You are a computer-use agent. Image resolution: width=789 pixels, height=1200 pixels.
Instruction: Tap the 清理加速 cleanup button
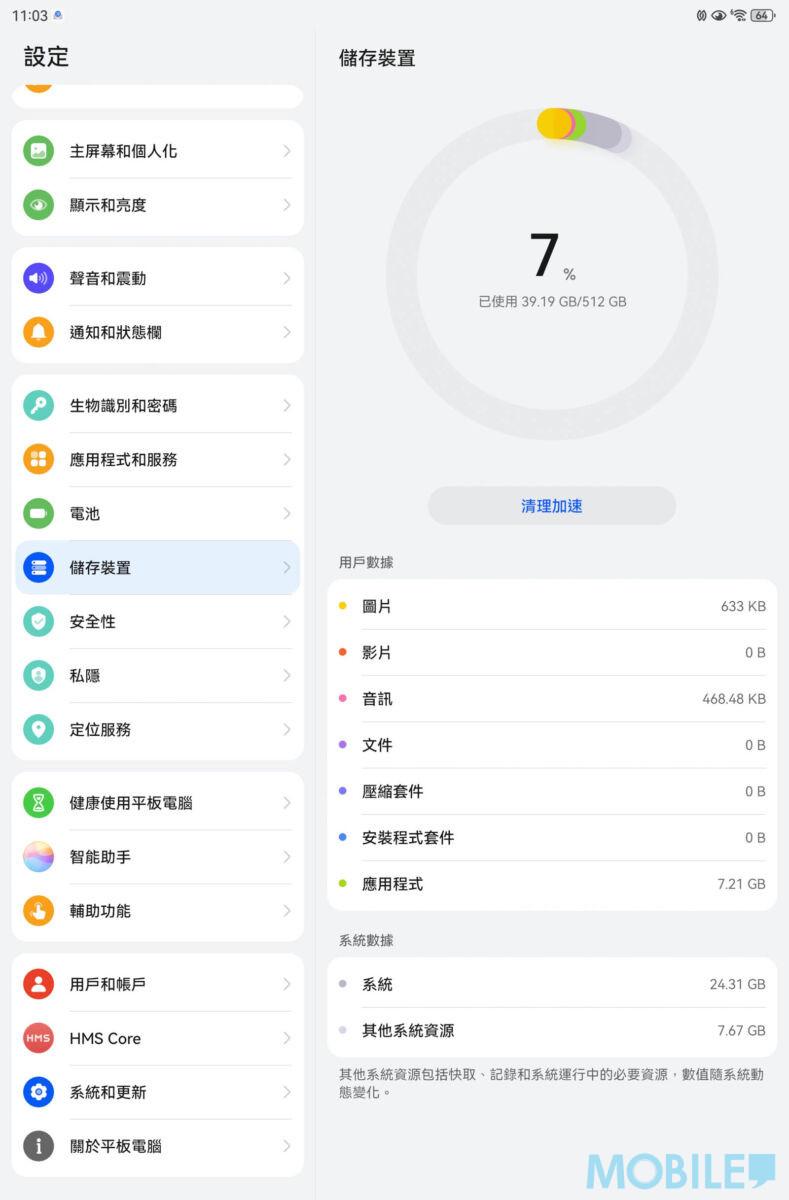(x=551, y=506)
